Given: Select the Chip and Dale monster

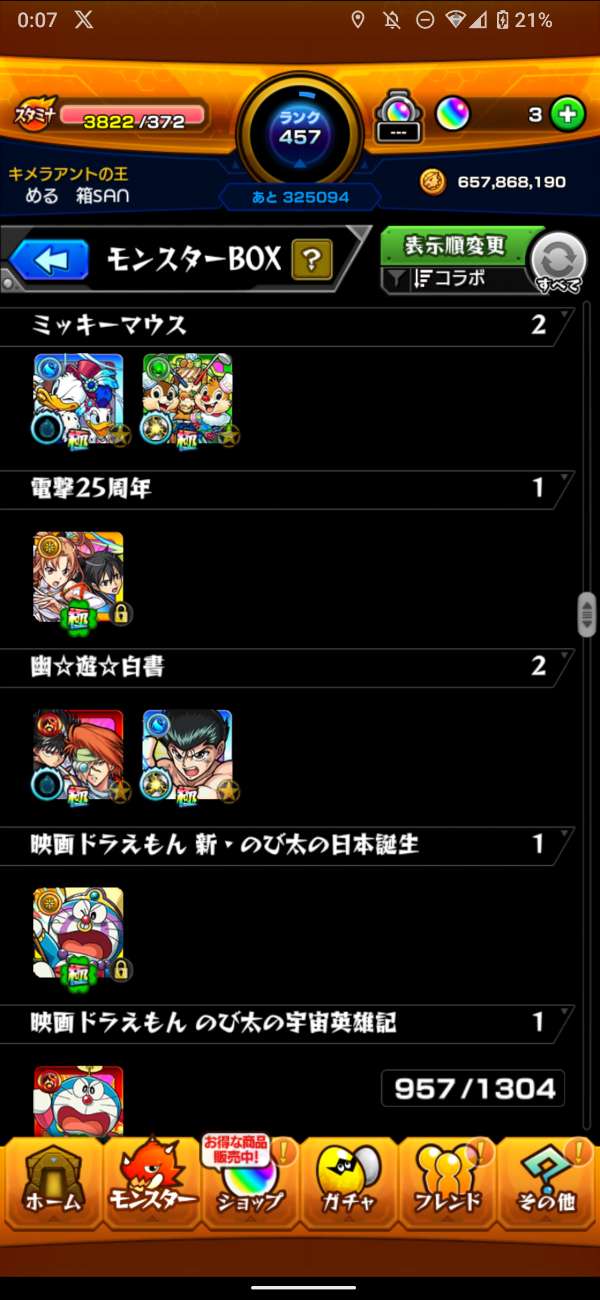Looking at the screenshot, I should pyautogui.click(x=188, y=399).
